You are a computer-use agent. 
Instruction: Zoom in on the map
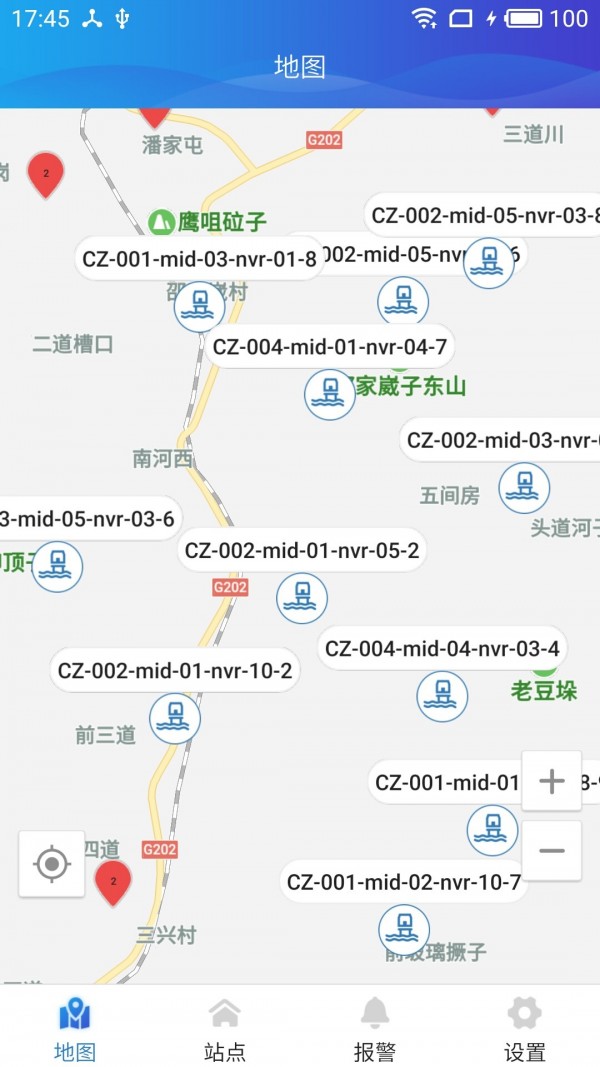pos(551,781)
